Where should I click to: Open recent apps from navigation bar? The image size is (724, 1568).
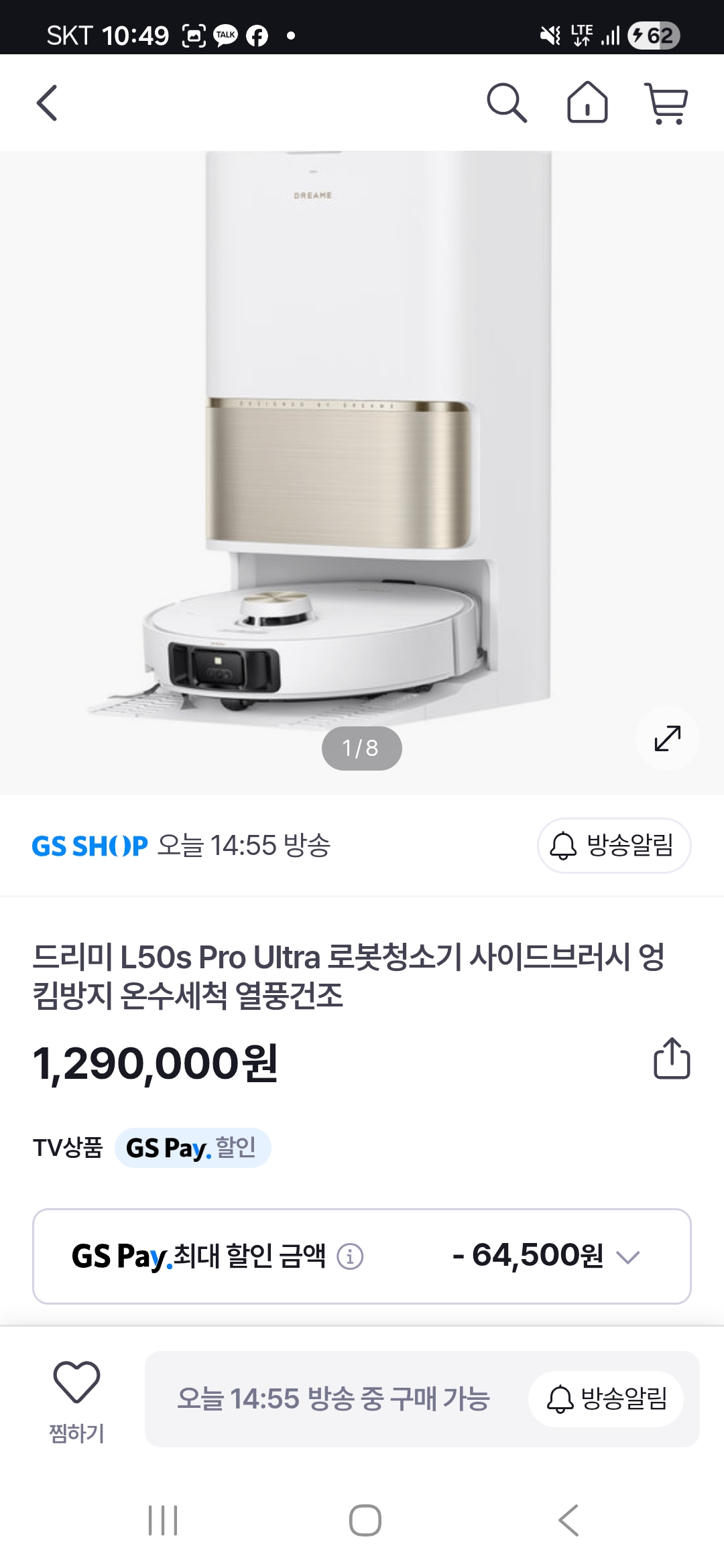163,1520
